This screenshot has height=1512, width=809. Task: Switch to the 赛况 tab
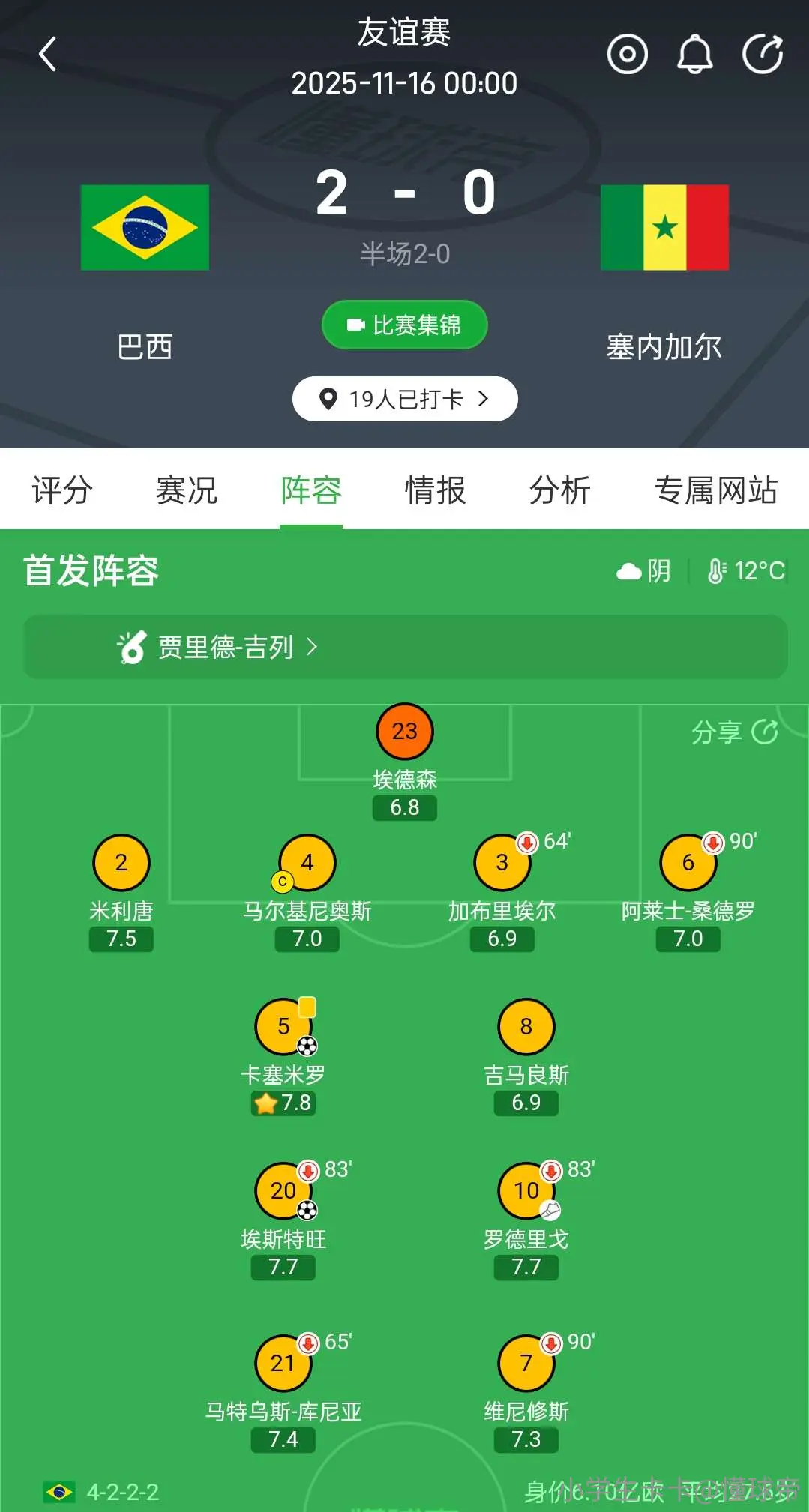[187, 490]
